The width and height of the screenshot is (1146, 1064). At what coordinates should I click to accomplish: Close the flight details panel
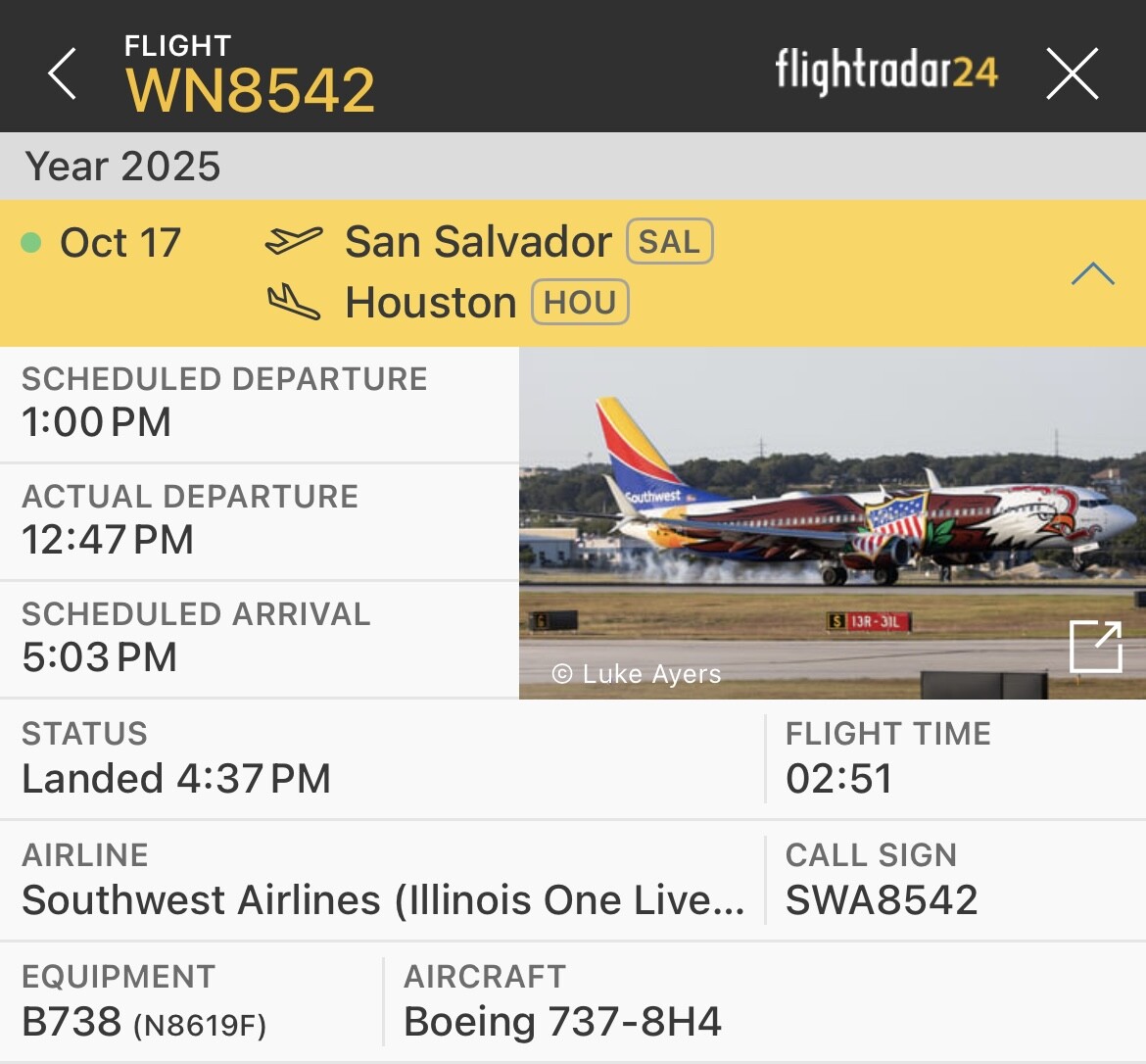tap(1072, 73)
